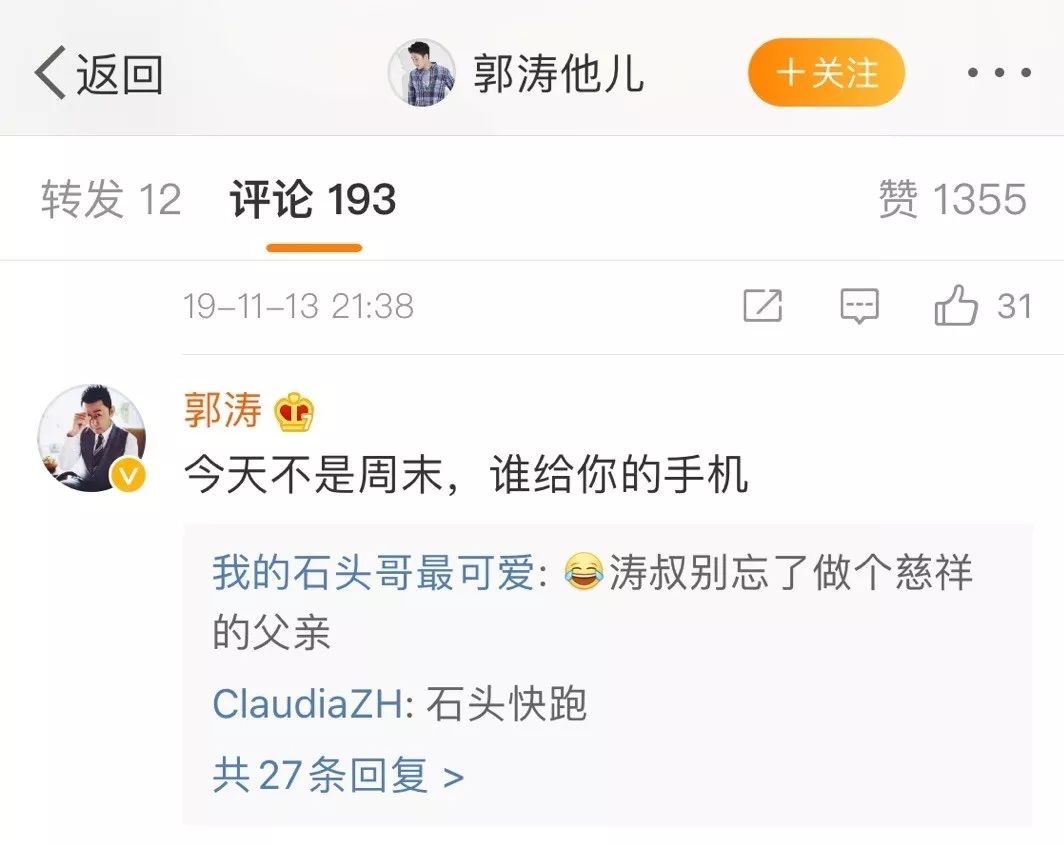Open the 郭涛 username link
Viewport: 1064px width, 844px height.
click(223, 411)
